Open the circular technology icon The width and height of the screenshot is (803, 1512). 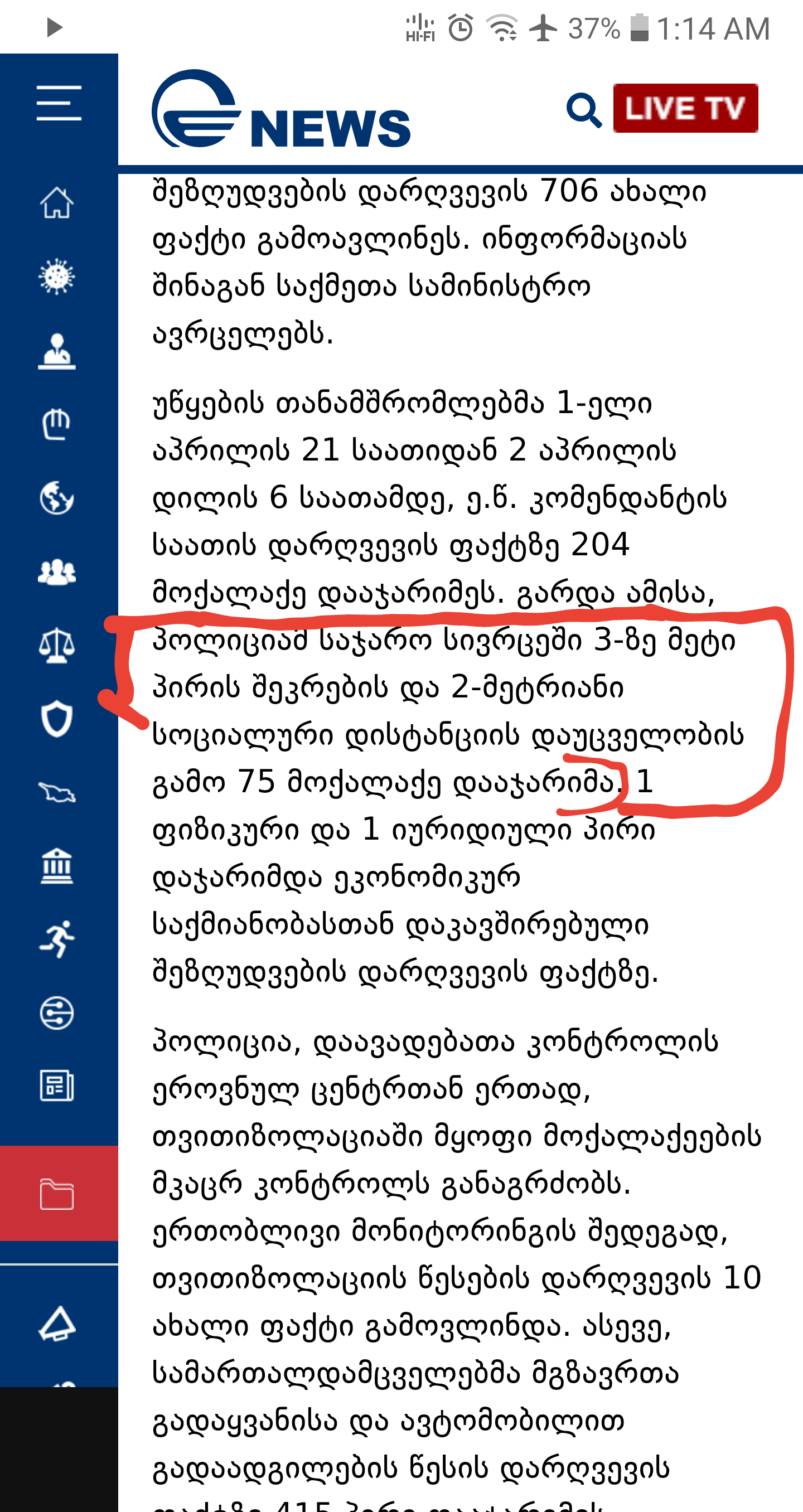[57, 1013]
